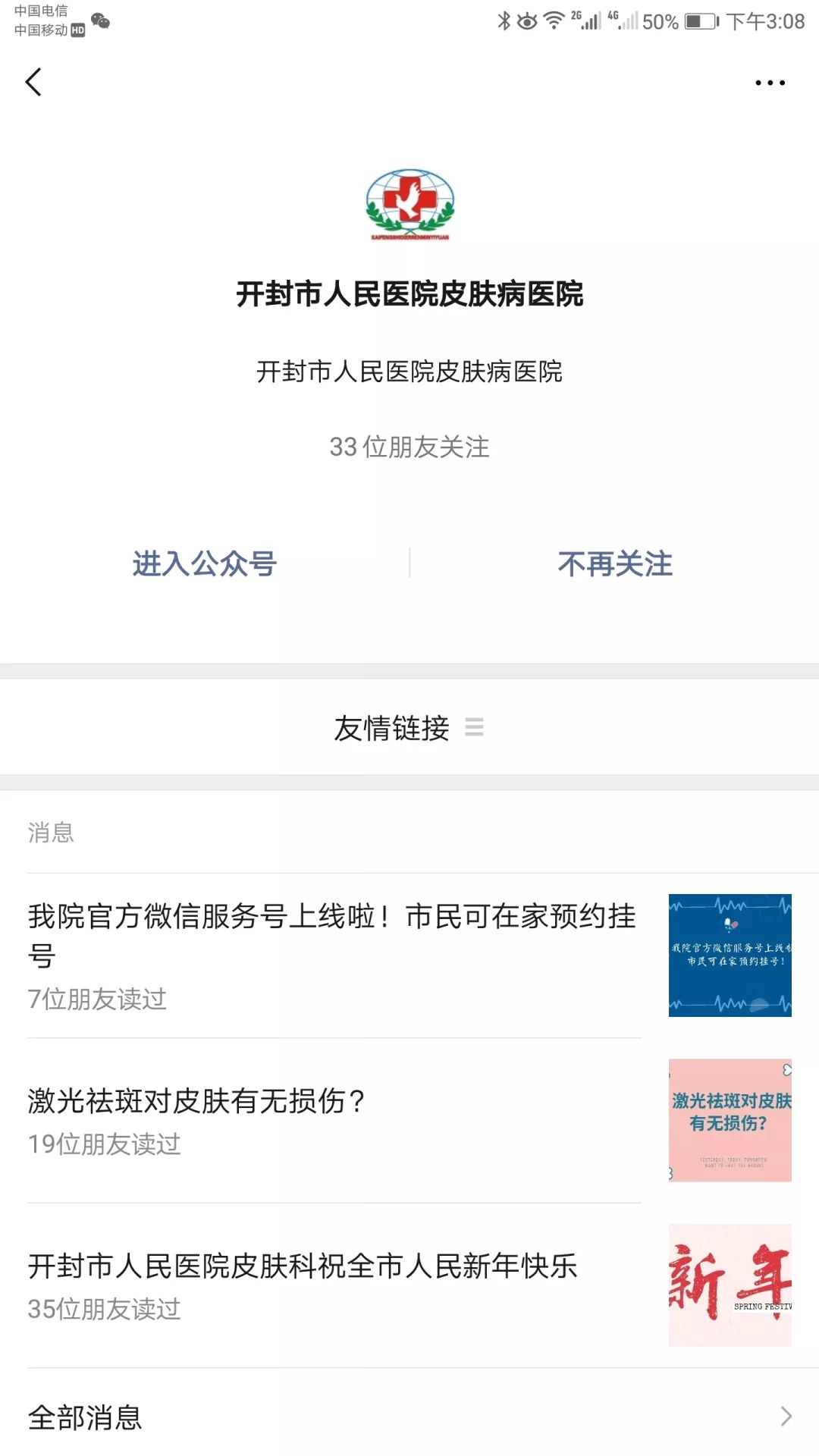This screenshot has height=1456, width=819.
Task: Open the 新年快乐 greeting article
Action: (x=409, y=1285)
